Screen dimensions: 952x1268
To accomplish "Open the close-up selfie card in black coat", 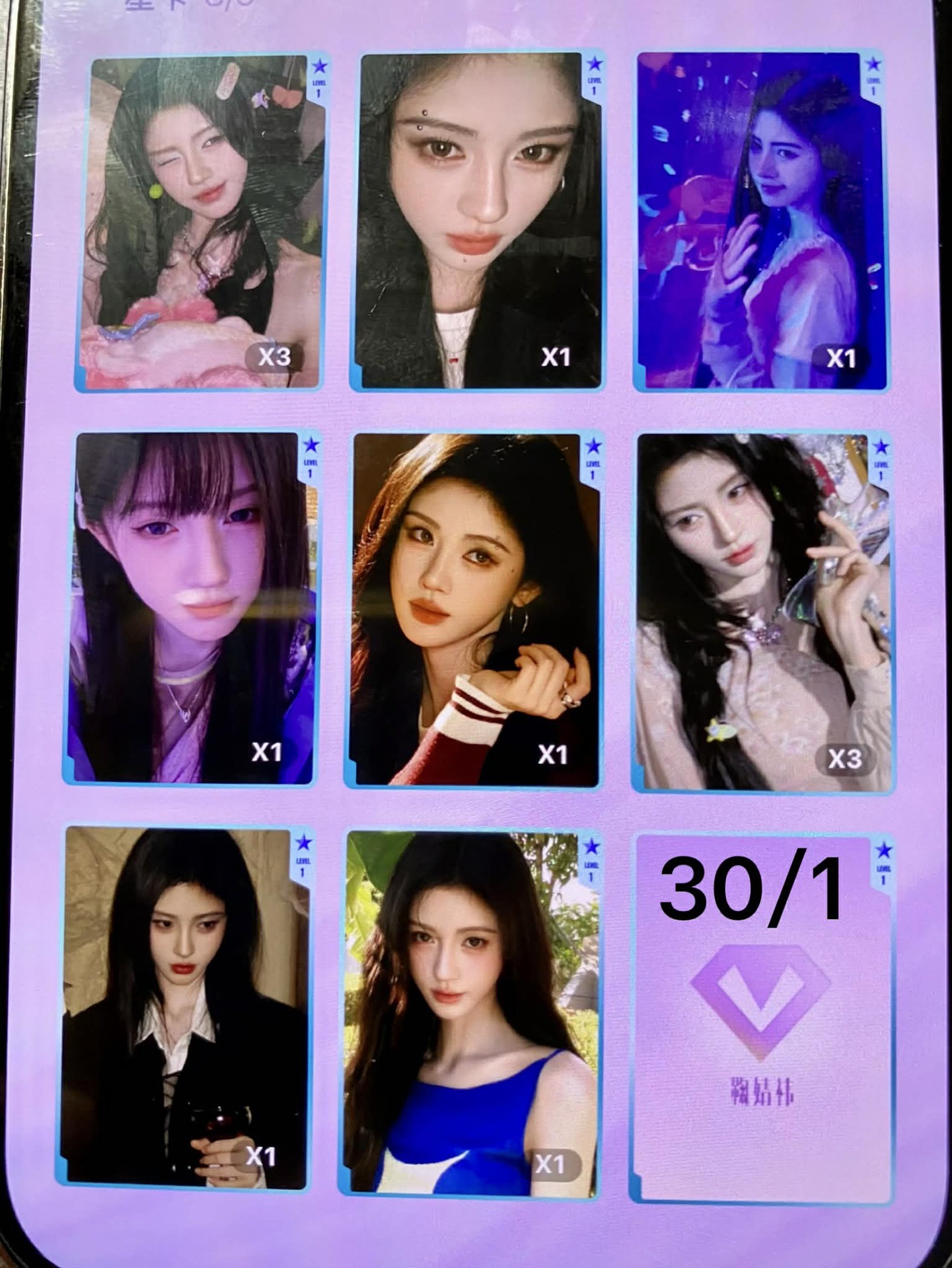I will (477, 223).
